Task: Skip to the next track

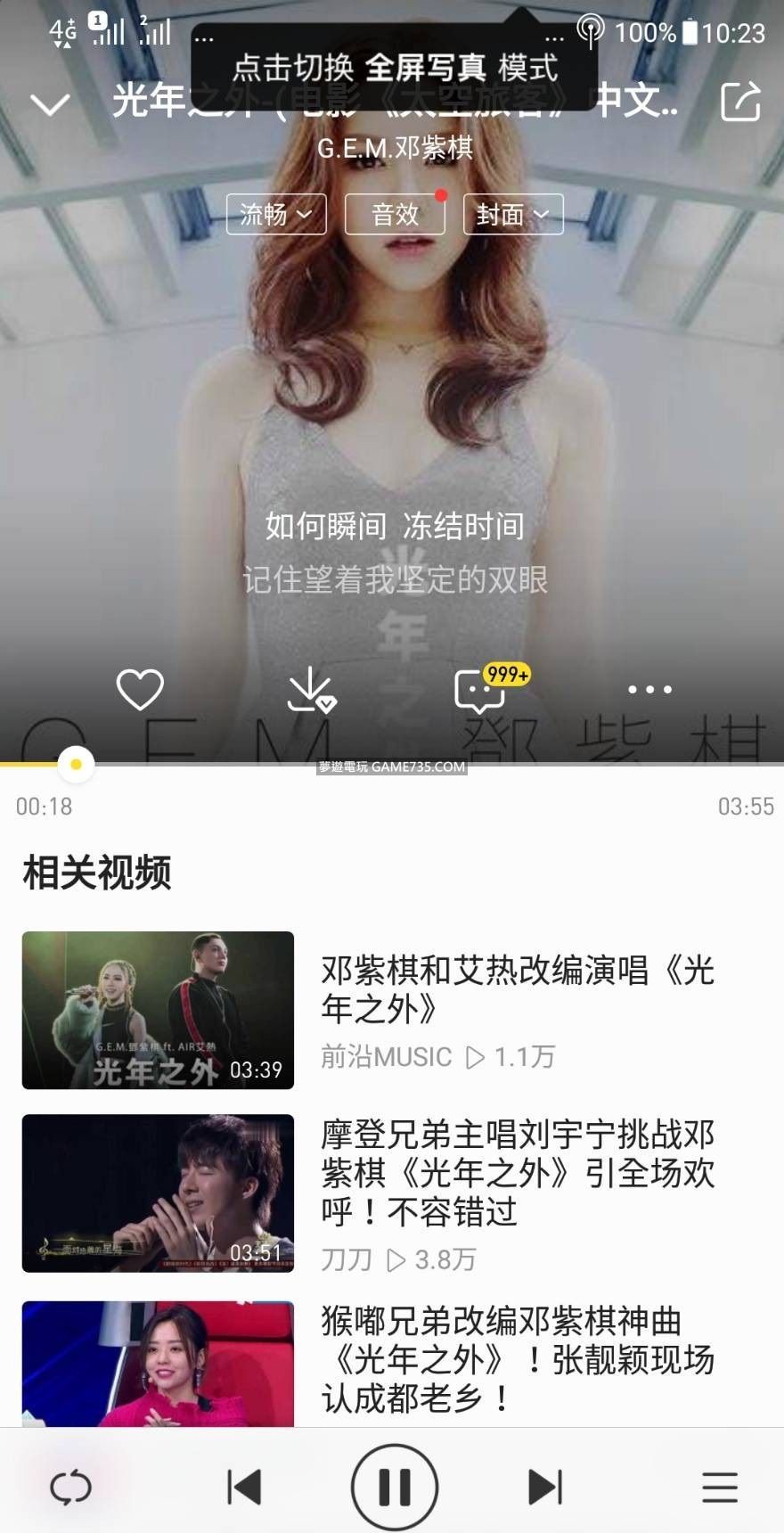Action: [x=545, y=1487]
